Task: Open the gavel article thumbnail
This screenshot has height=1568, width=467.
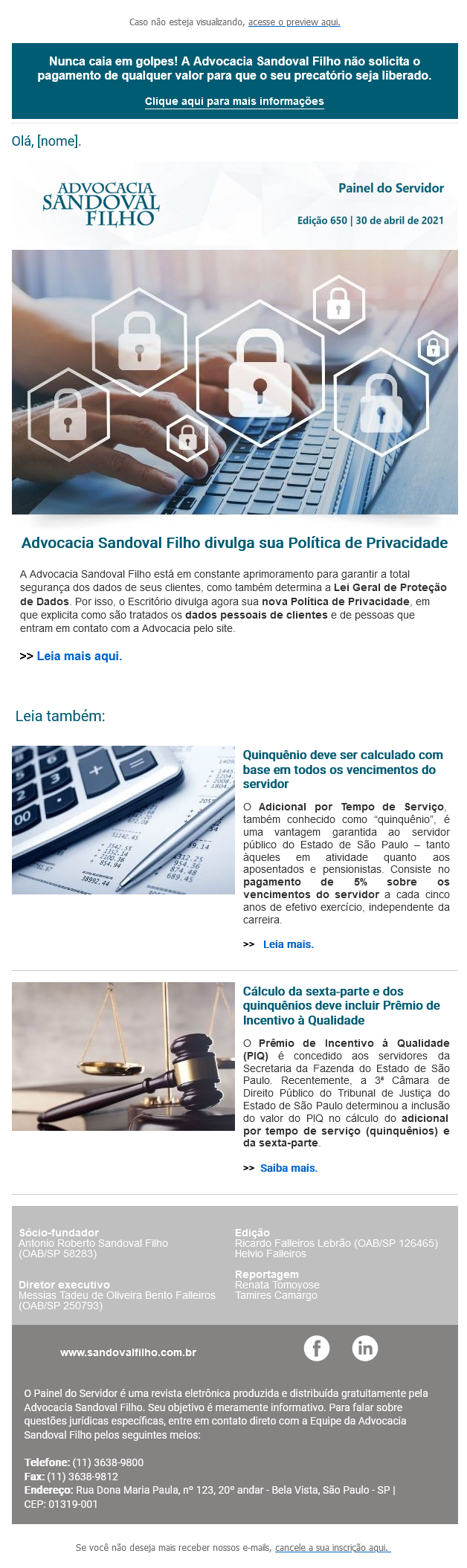Action: point(123,1056)
